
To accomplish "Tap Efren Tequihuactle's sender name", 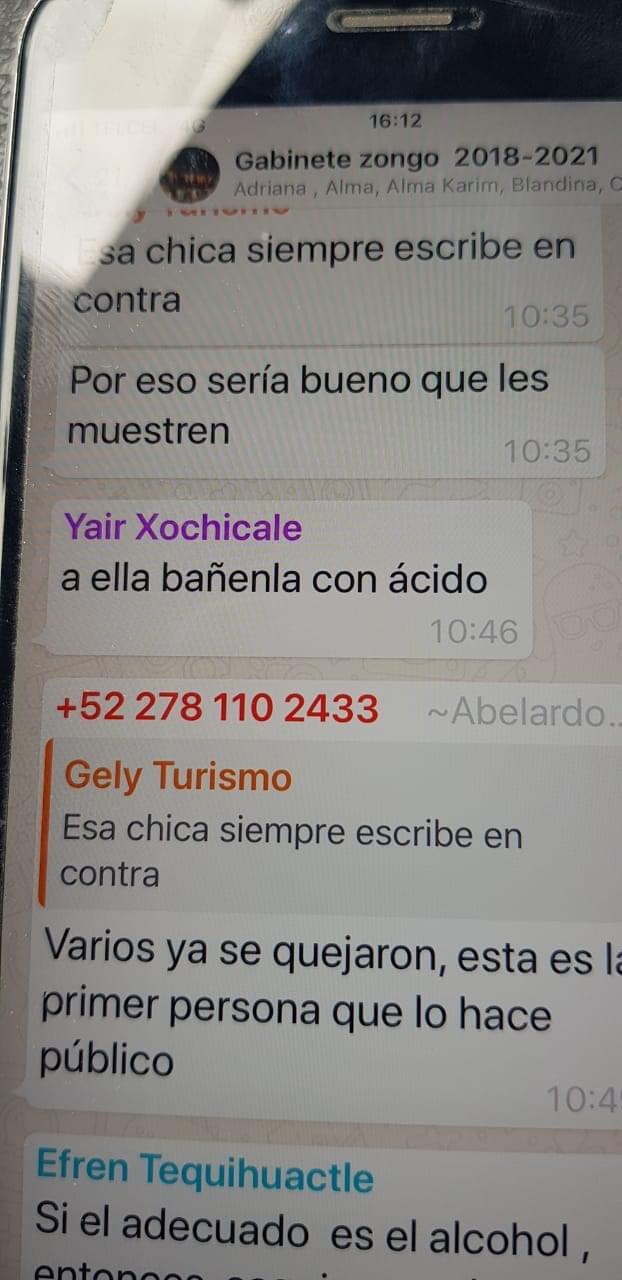I will click(204, 1171).
